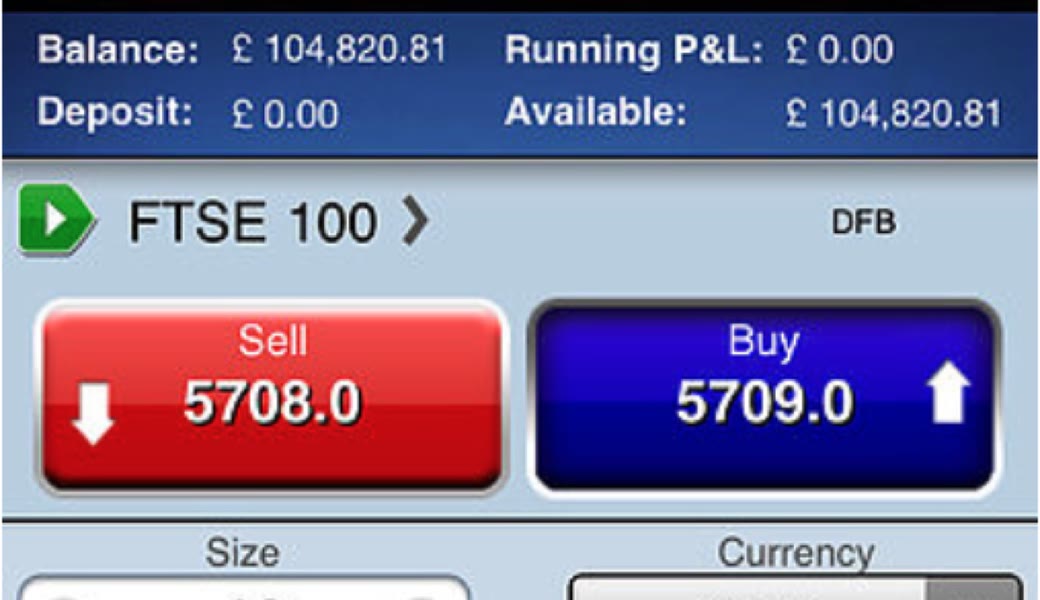Tap the Buy 5709.0 button
The width and height of the screenshot is (1040, 600).
(x=764, y=397)
